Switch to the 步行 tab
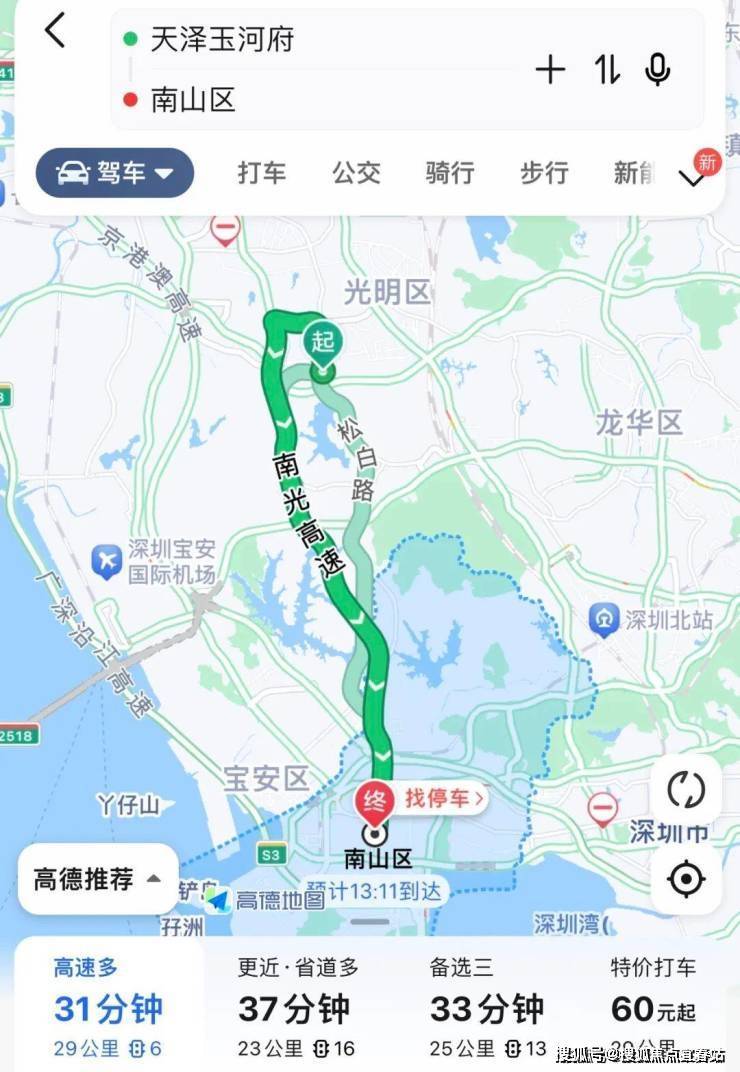 point(544,173)
